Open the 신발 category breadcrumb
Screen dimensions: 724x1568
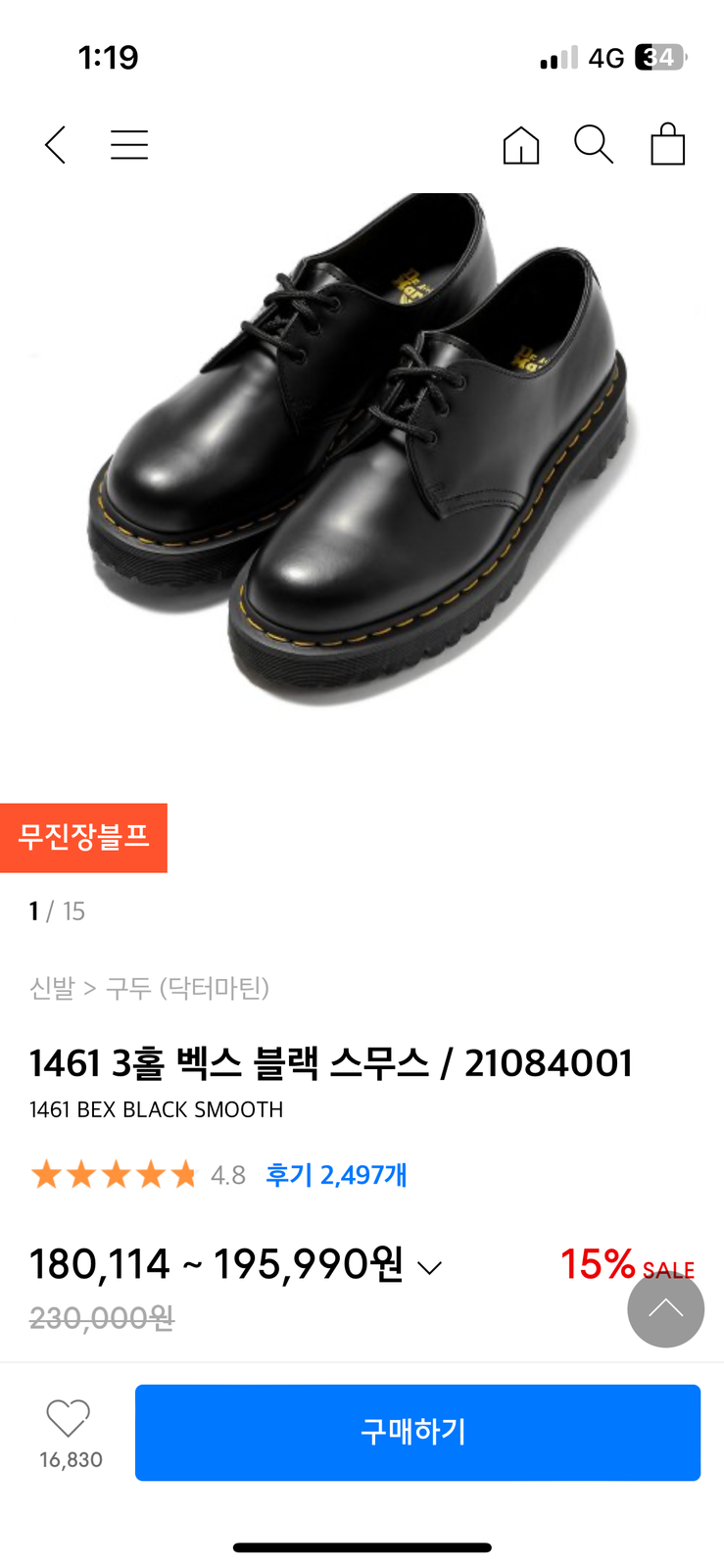52,988
